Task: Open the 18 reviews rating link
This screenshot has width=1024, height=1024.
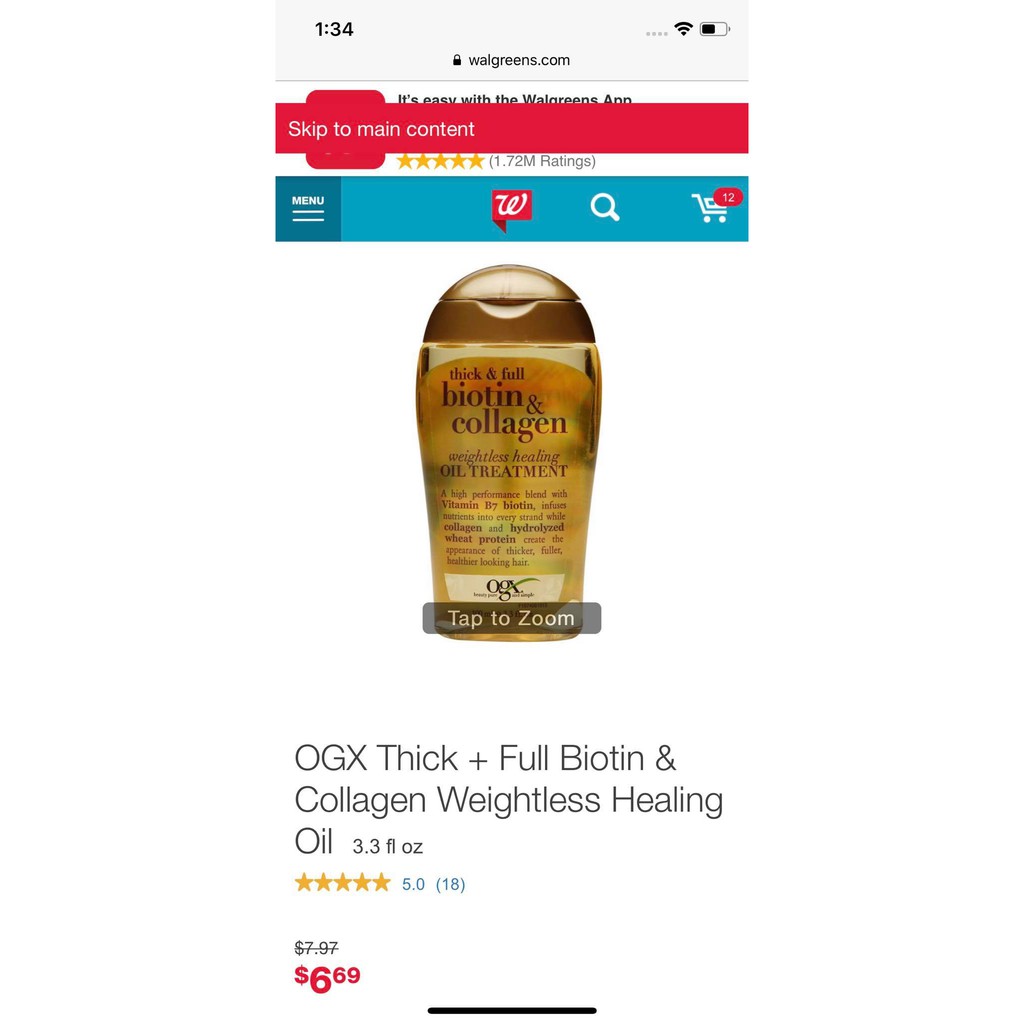Action: (x=450, y=884)
